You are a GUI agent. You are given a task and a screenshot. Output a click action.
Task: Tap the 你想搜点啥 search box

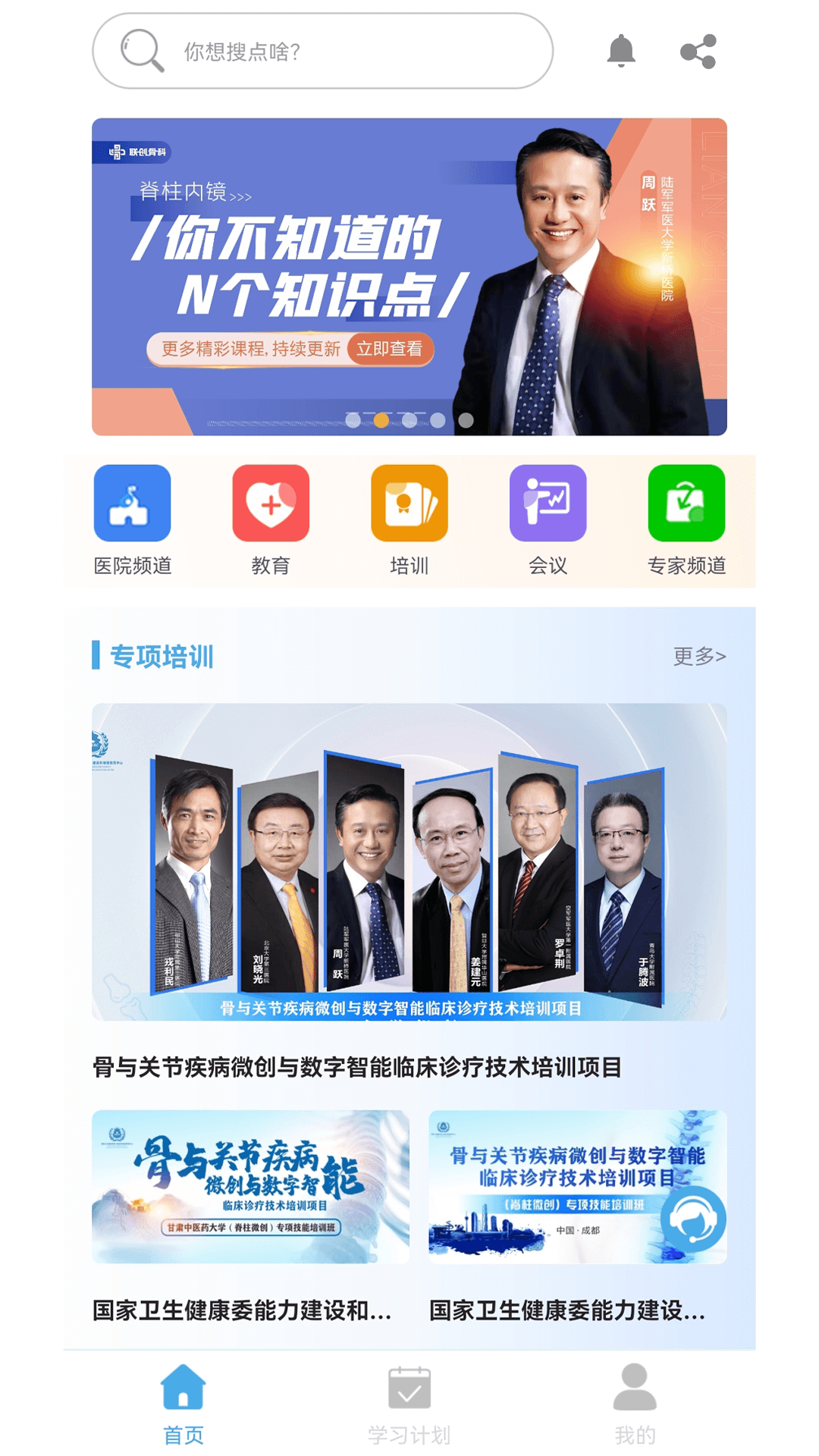point(322,52)
